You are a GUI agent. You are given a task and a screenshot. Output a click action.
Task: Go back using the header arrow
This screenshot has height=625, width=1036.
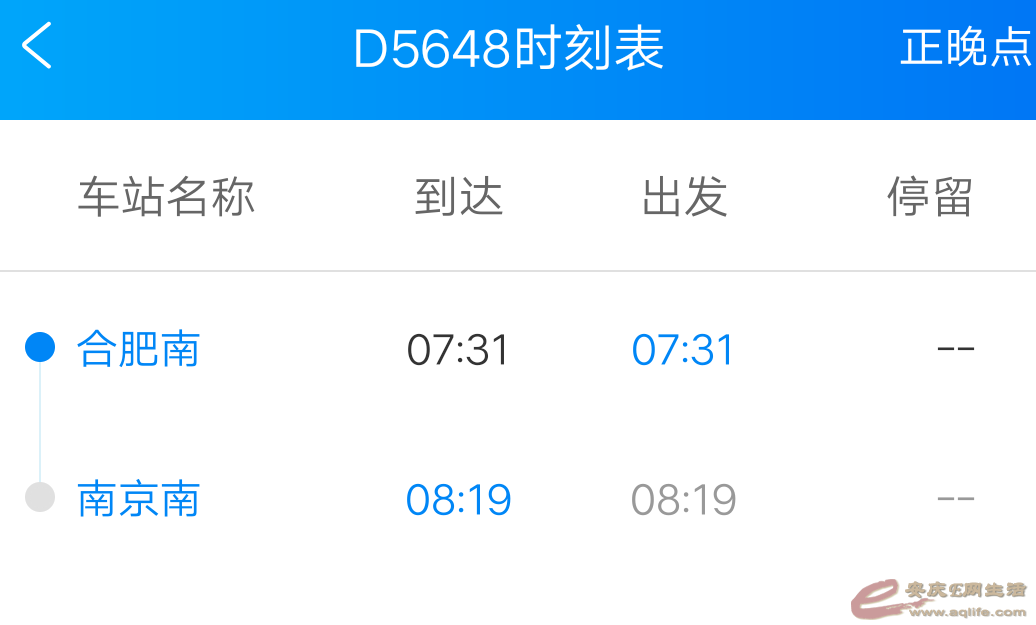pos(37,47)
